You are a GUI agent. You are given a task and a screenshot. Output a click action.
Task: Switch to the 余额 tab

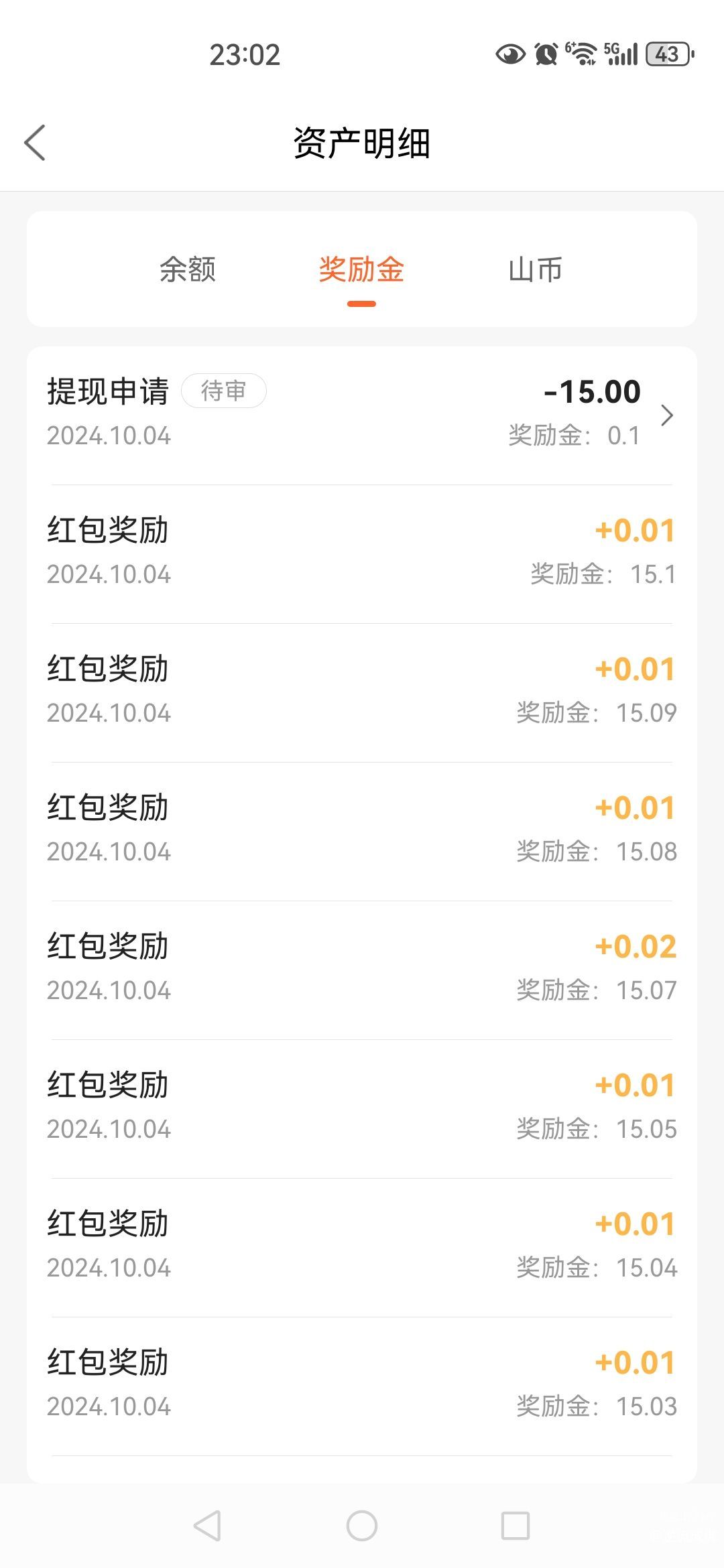pyautogui.click(x=188, y=269)
